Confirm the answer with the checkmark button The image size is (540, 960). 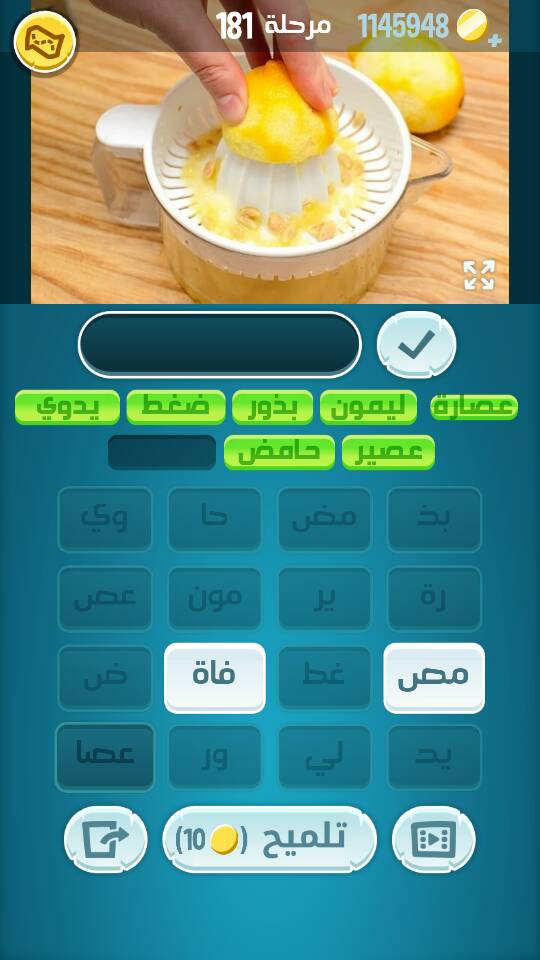coord(416,345)
